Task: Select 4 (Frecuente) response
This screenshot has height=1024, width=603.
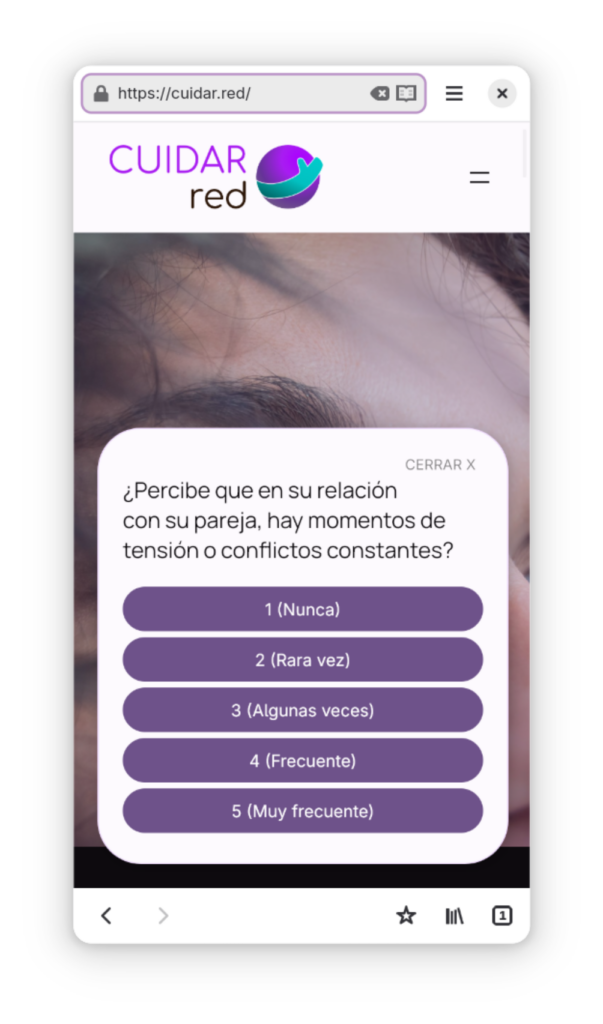Action: tap(302, 761)
